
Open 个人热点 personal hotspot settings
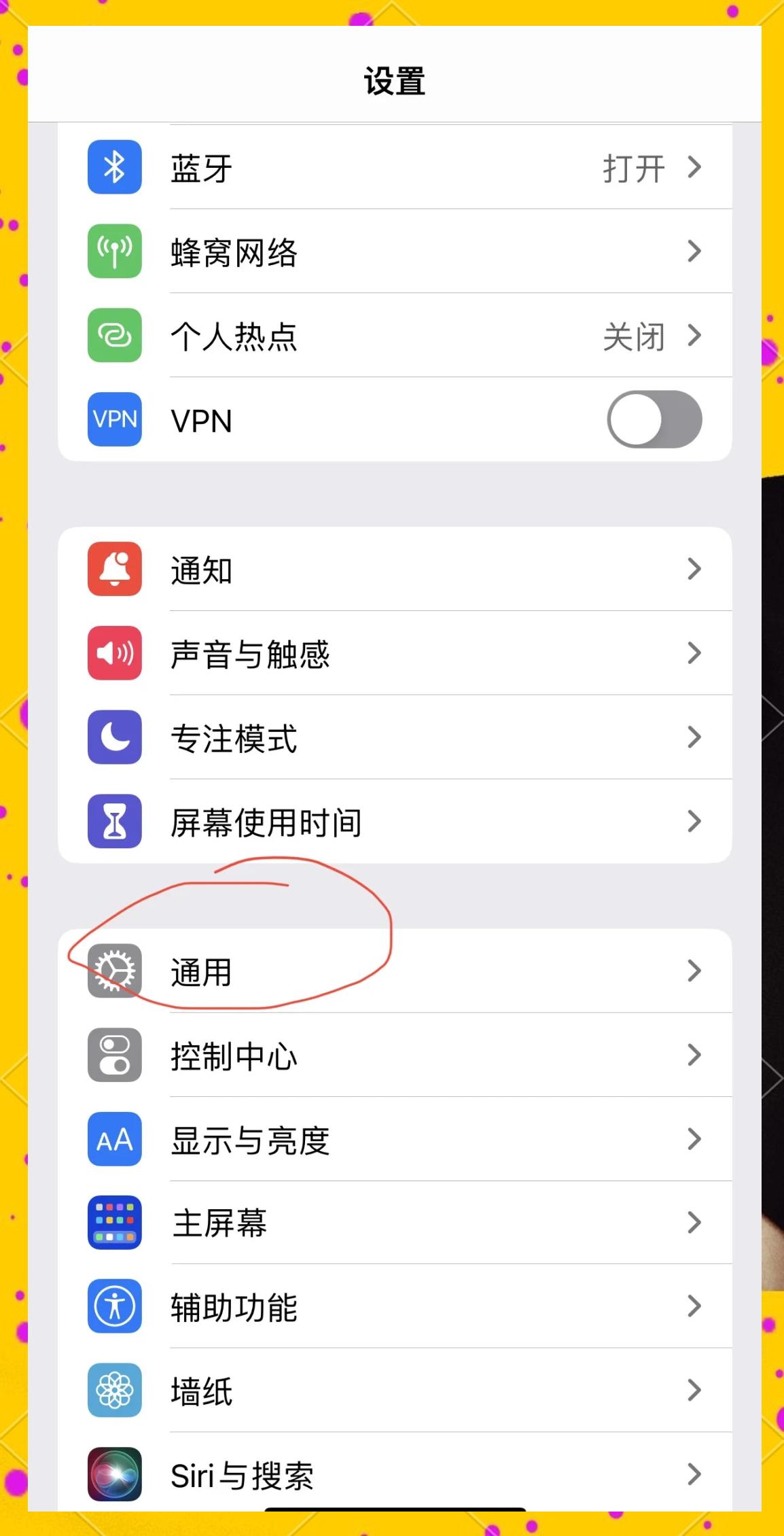click(394, 336)
